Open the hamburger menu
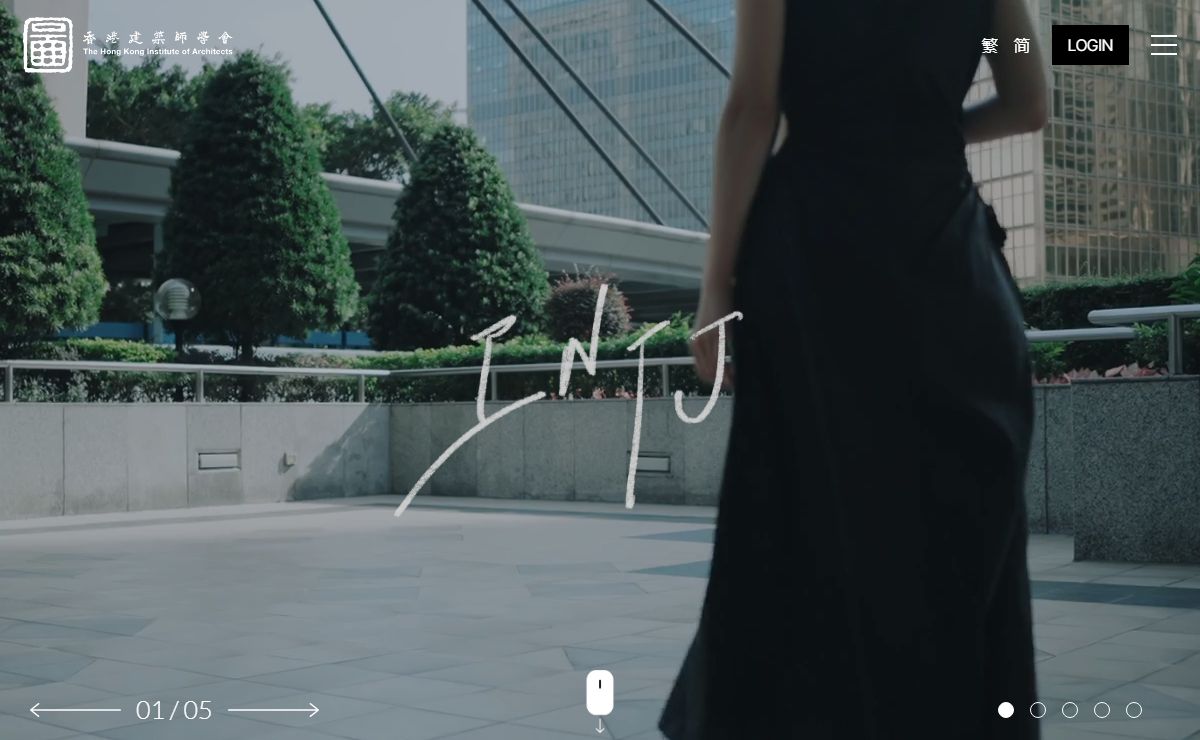The image size is (1200, 740). pos(1163,45)
